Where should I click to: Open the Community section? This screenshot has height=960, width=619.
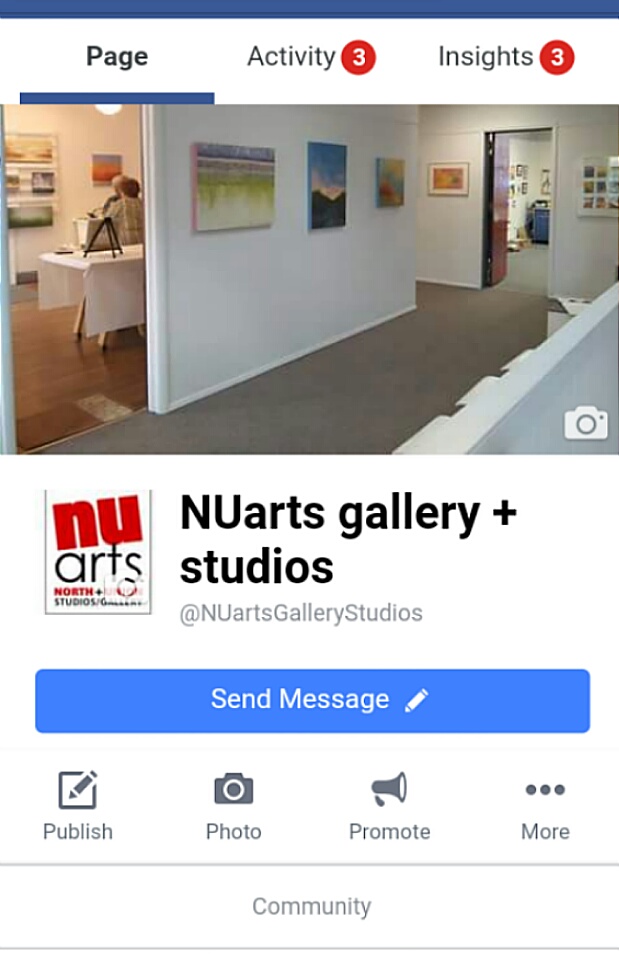[x=311, y=907]
